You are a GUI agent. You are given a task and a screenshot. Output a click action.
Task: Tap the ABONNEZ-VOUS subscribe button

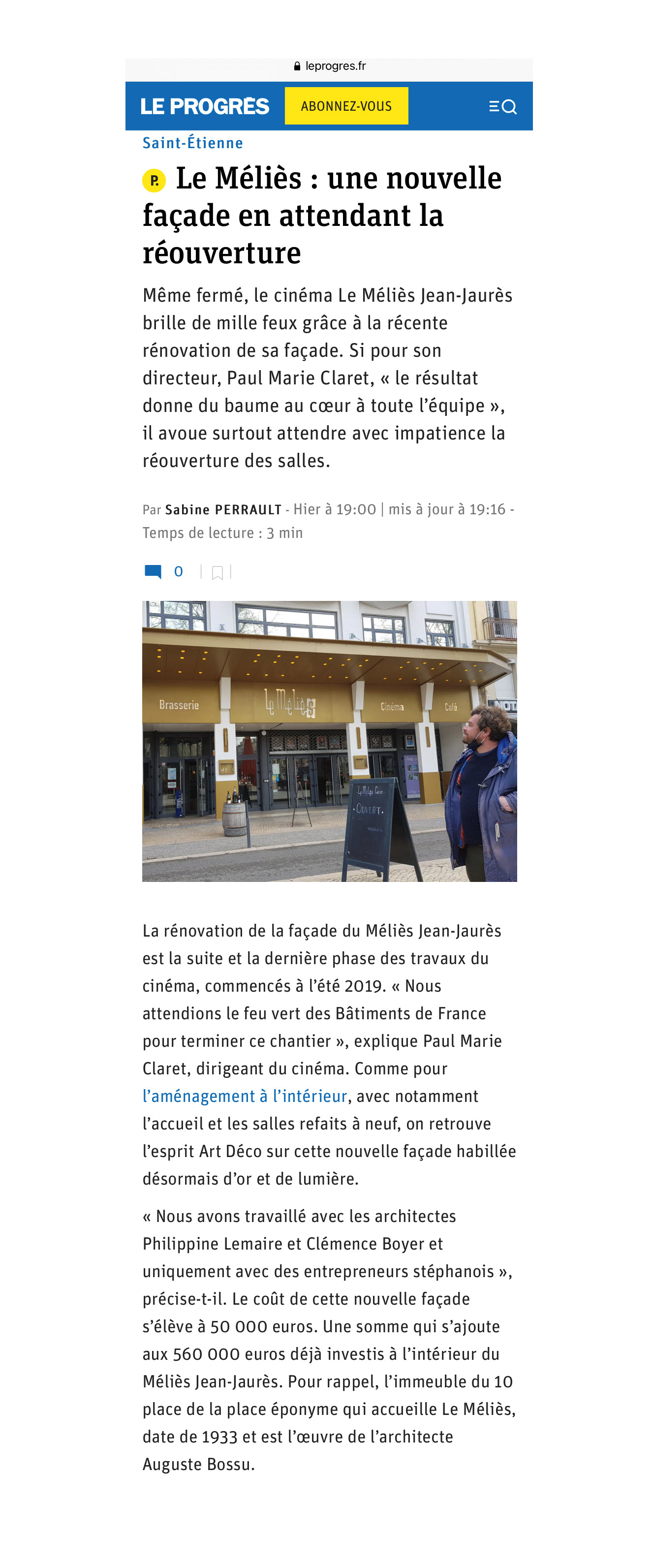(346, 106)
